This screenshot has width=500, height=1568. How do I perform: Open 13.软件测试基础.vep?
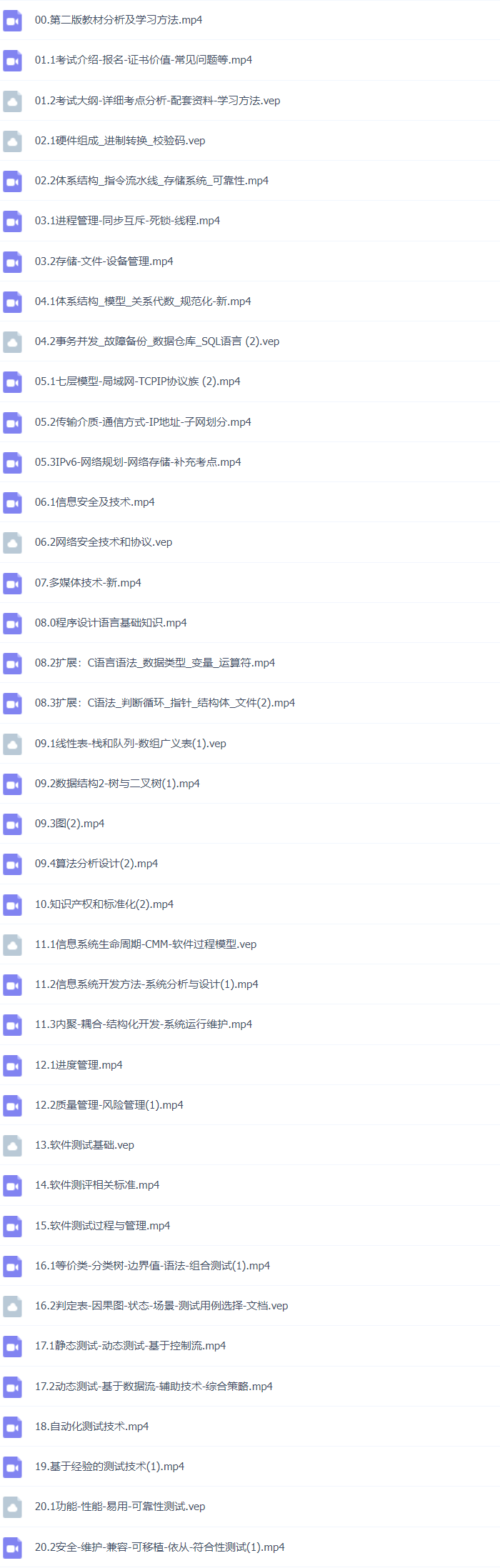coord(84,1145)
